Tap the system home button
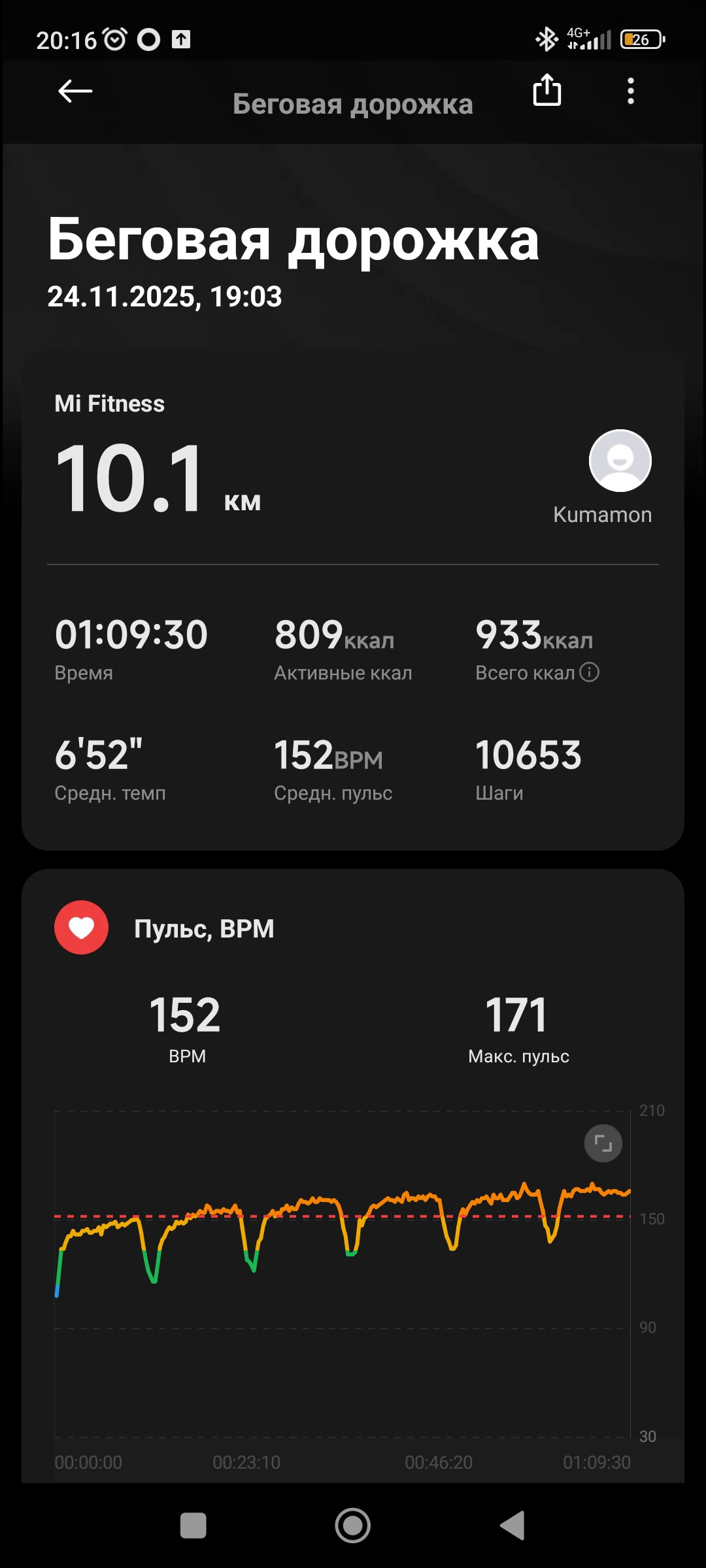The width and height of the screenshot is (706, 1568). click(x=353, y=1526)
